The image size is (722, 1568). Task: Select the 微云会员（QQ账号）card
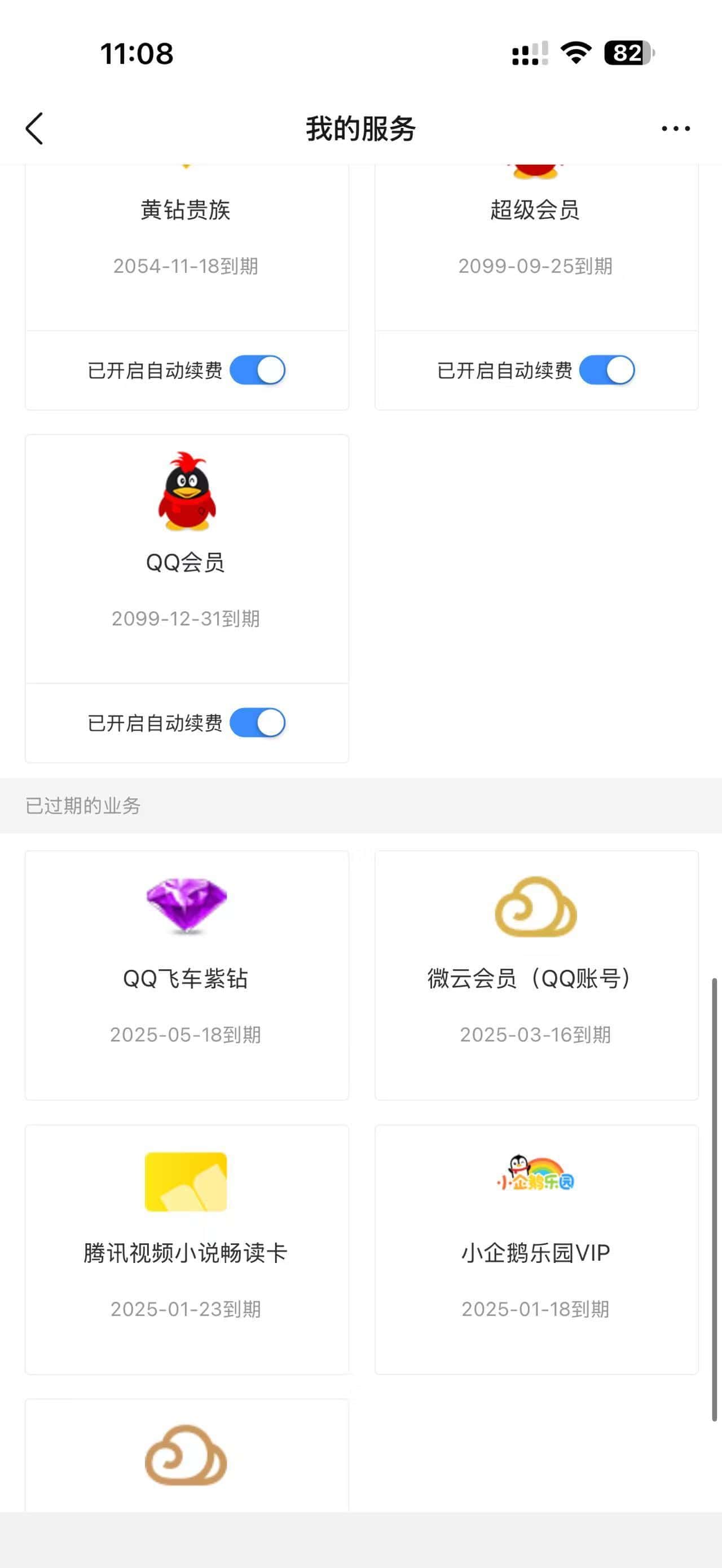[x=536, y=975]
